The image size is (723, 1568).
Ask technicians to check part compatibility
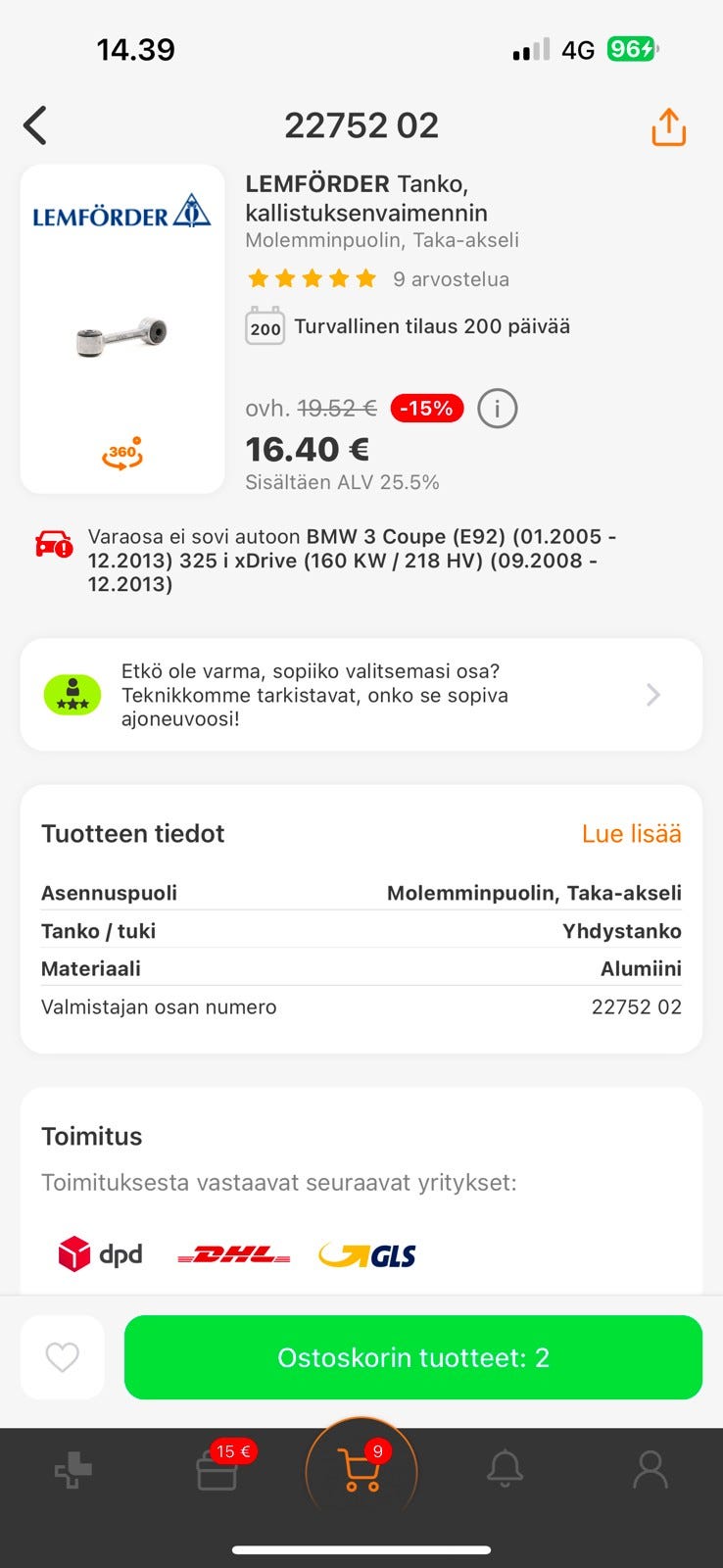click(x=361, y=695)
